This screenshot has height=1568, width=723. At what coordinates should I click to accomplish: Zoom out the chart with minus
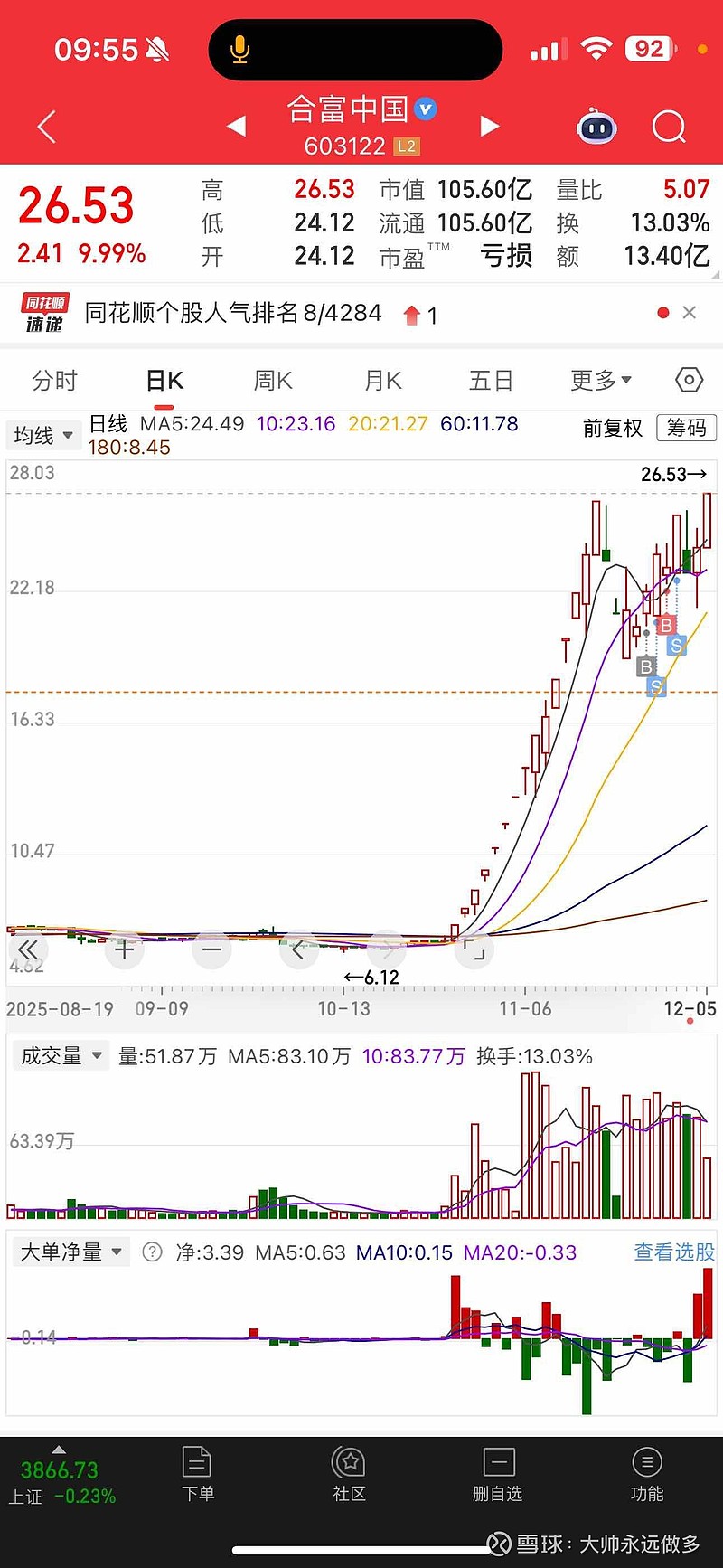point(211,949)
